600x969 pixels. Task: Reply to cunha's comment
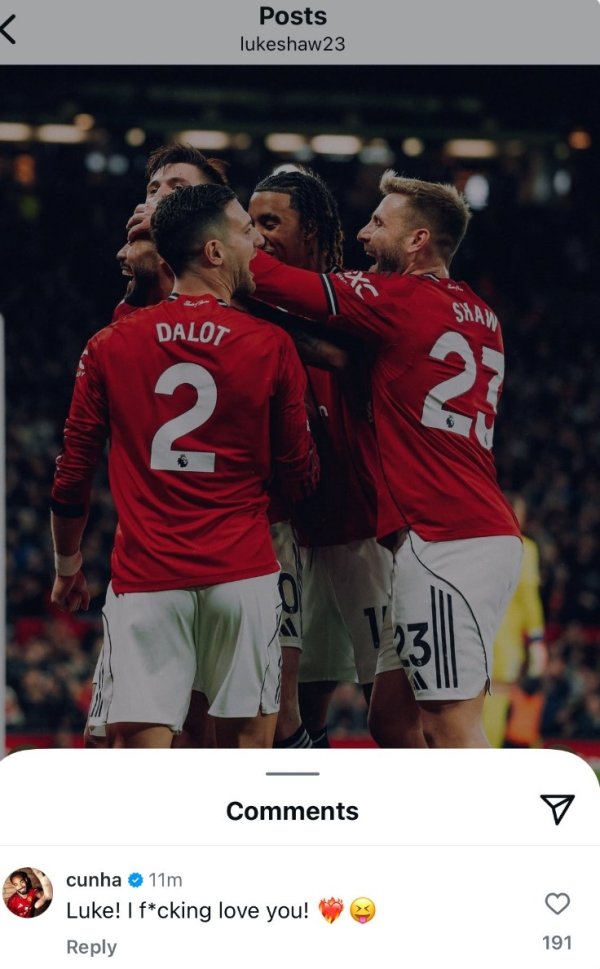91,946
